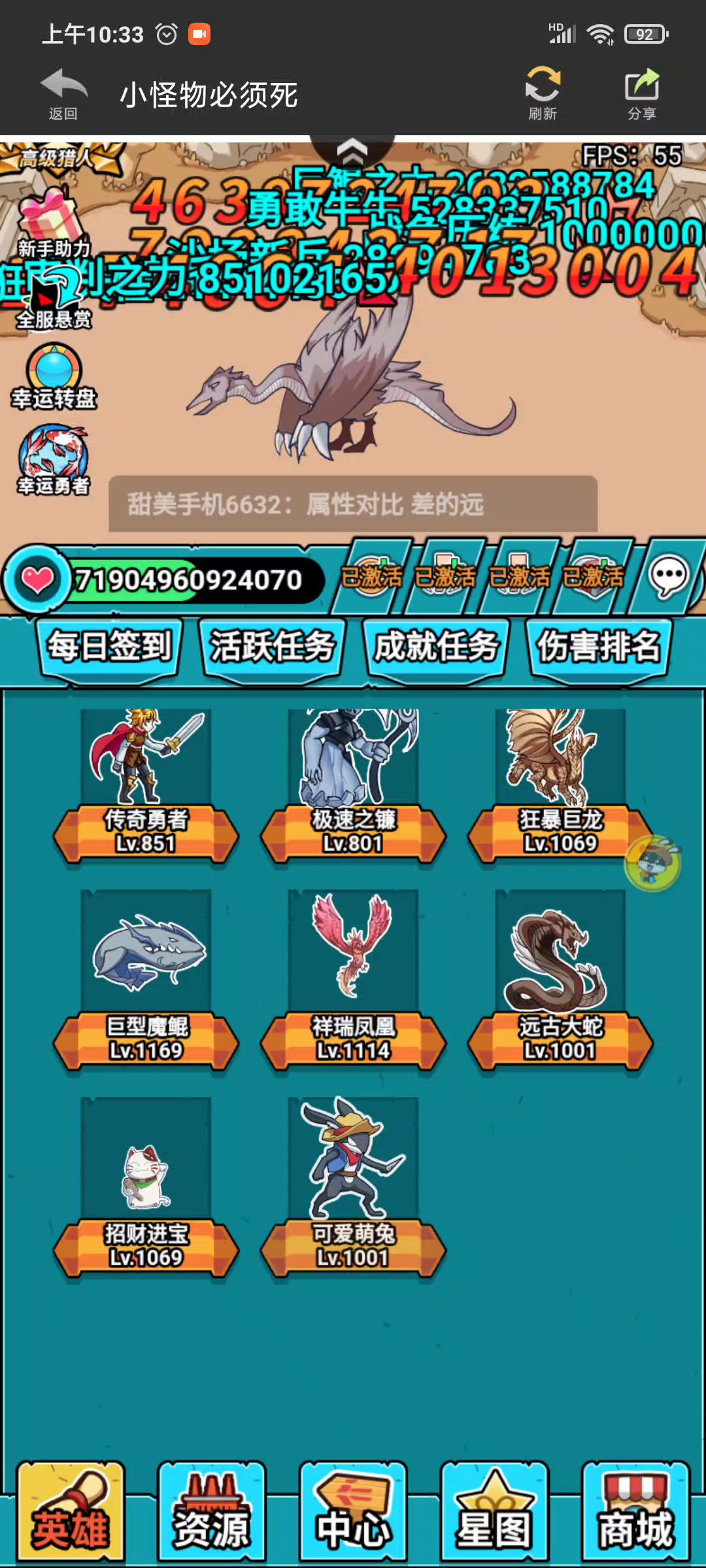The height and width of the screenshot is (1568, 706).
Task: Select 可爱萌兔 Lv.1001
Action: pos(353,1186)
